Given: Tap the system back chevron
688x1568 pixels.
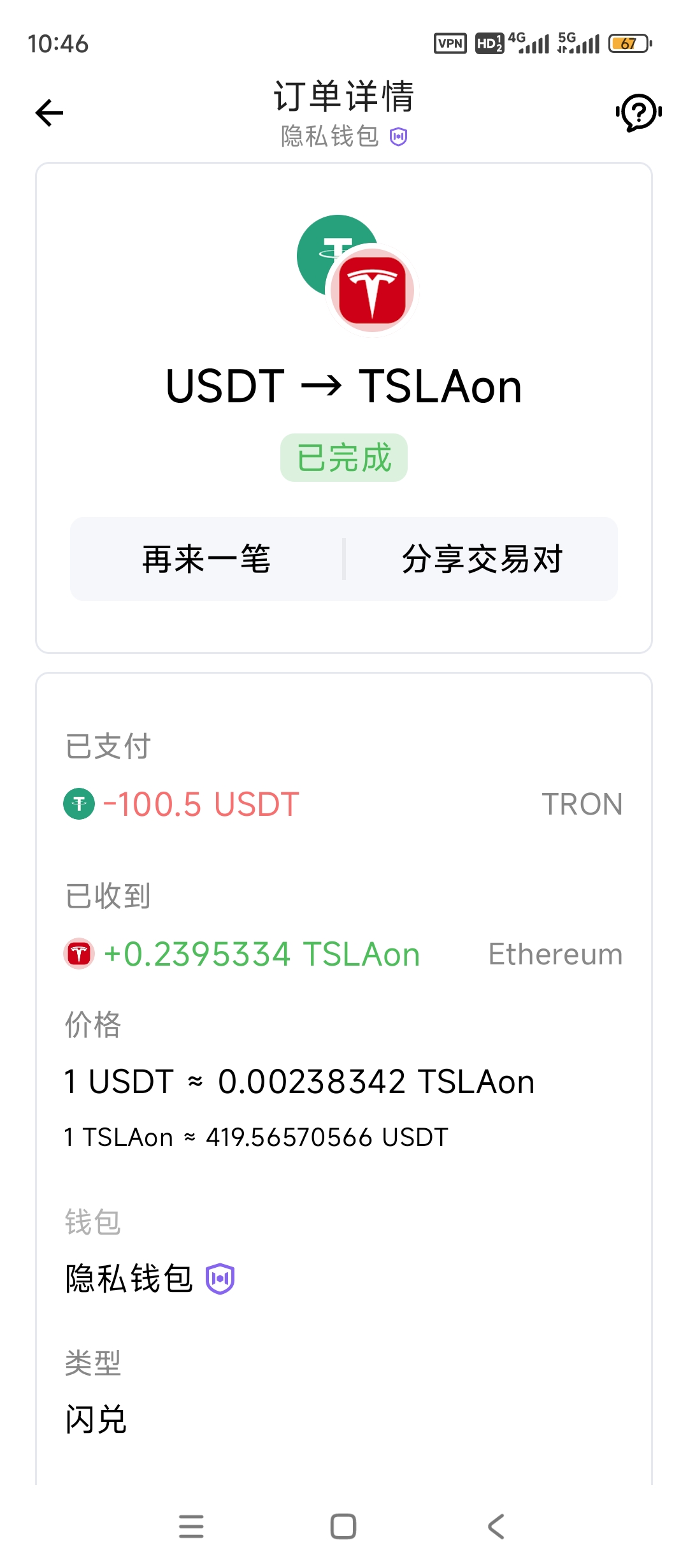Looking at the screenshot, I should (x=496, y=1527).
